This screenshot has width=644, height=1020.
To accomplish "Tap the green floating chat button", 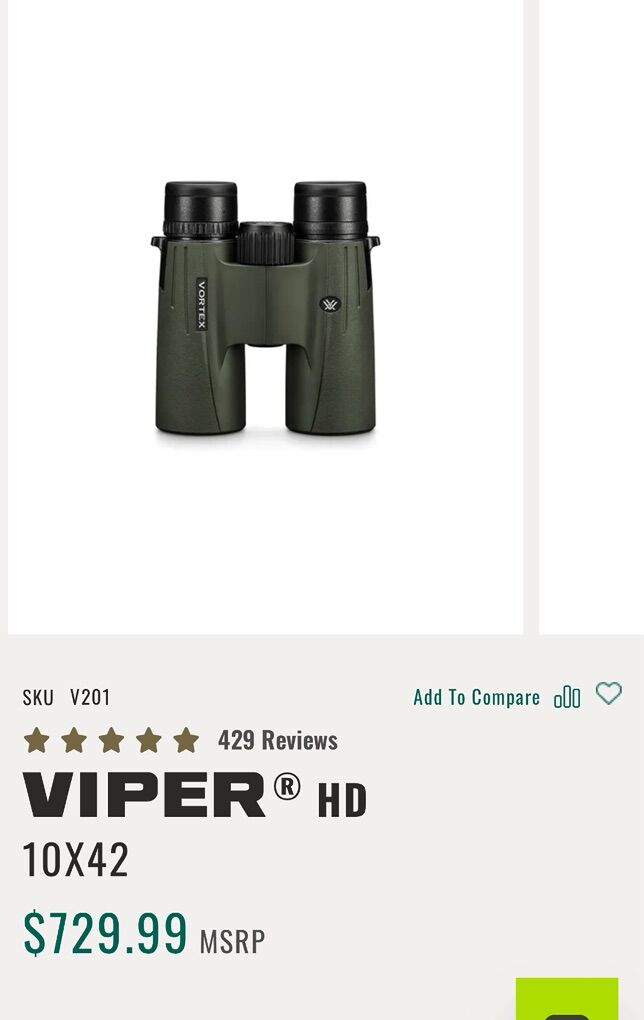I will [567, 1000].
